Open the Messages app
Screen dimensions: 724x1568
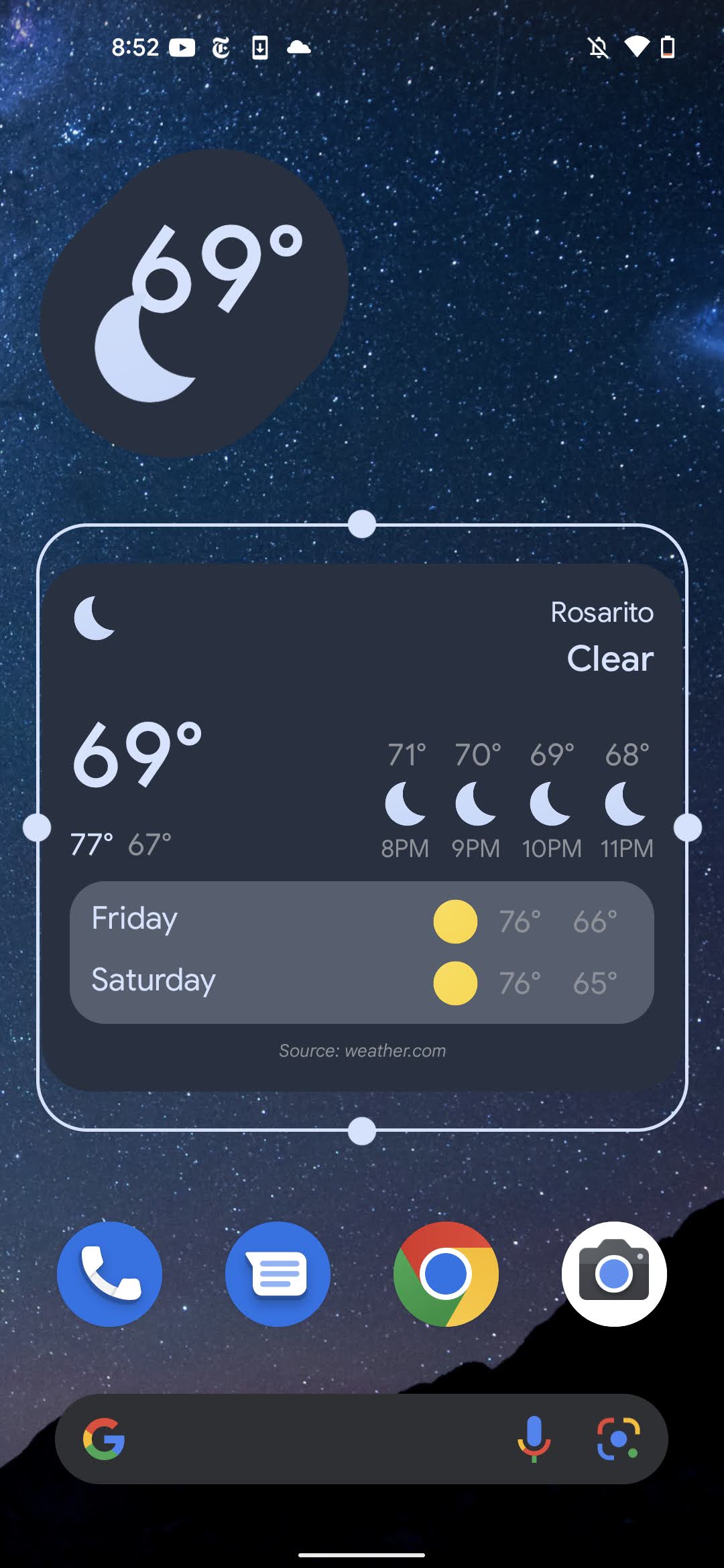point(278,1274)
